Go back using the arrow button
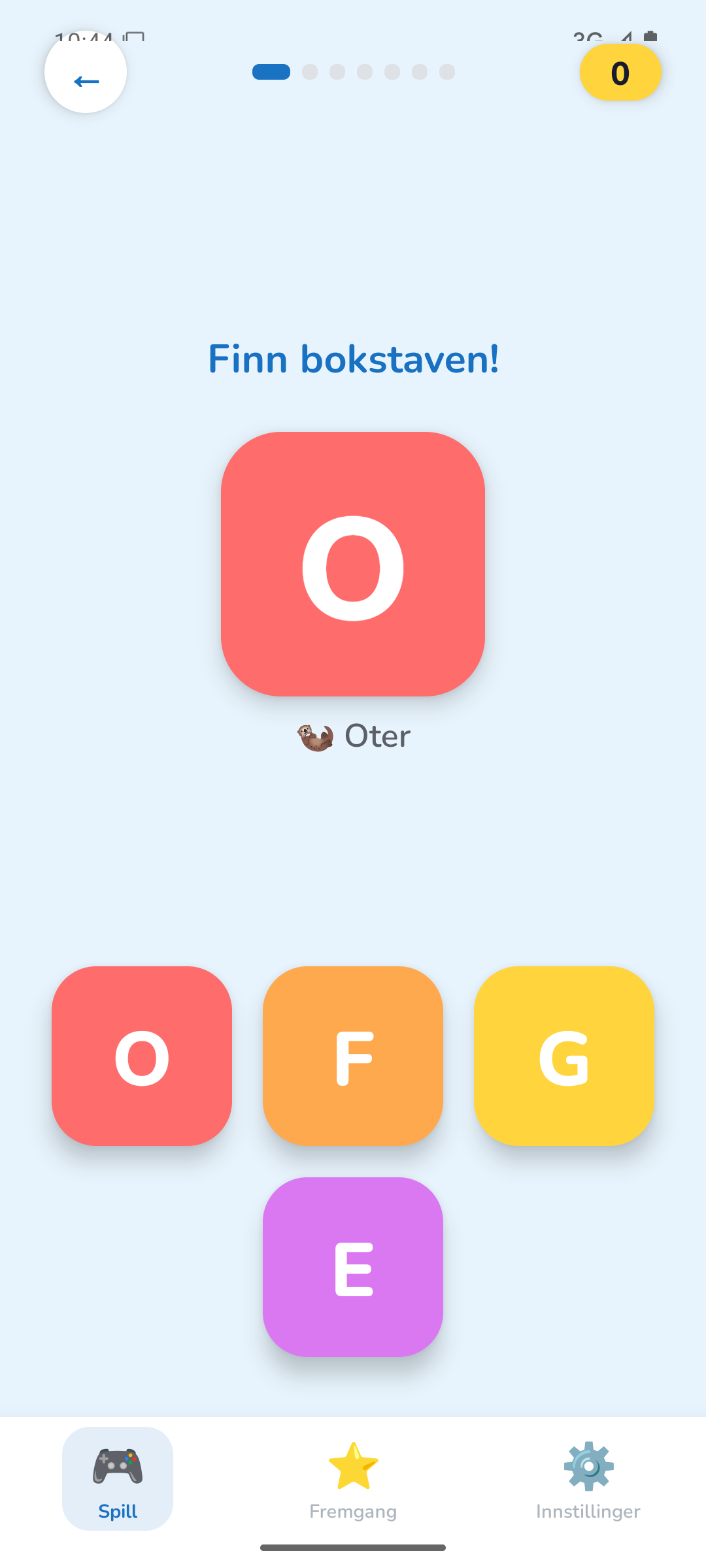This screenshot has height=1568, width=706. coord(86,73)
